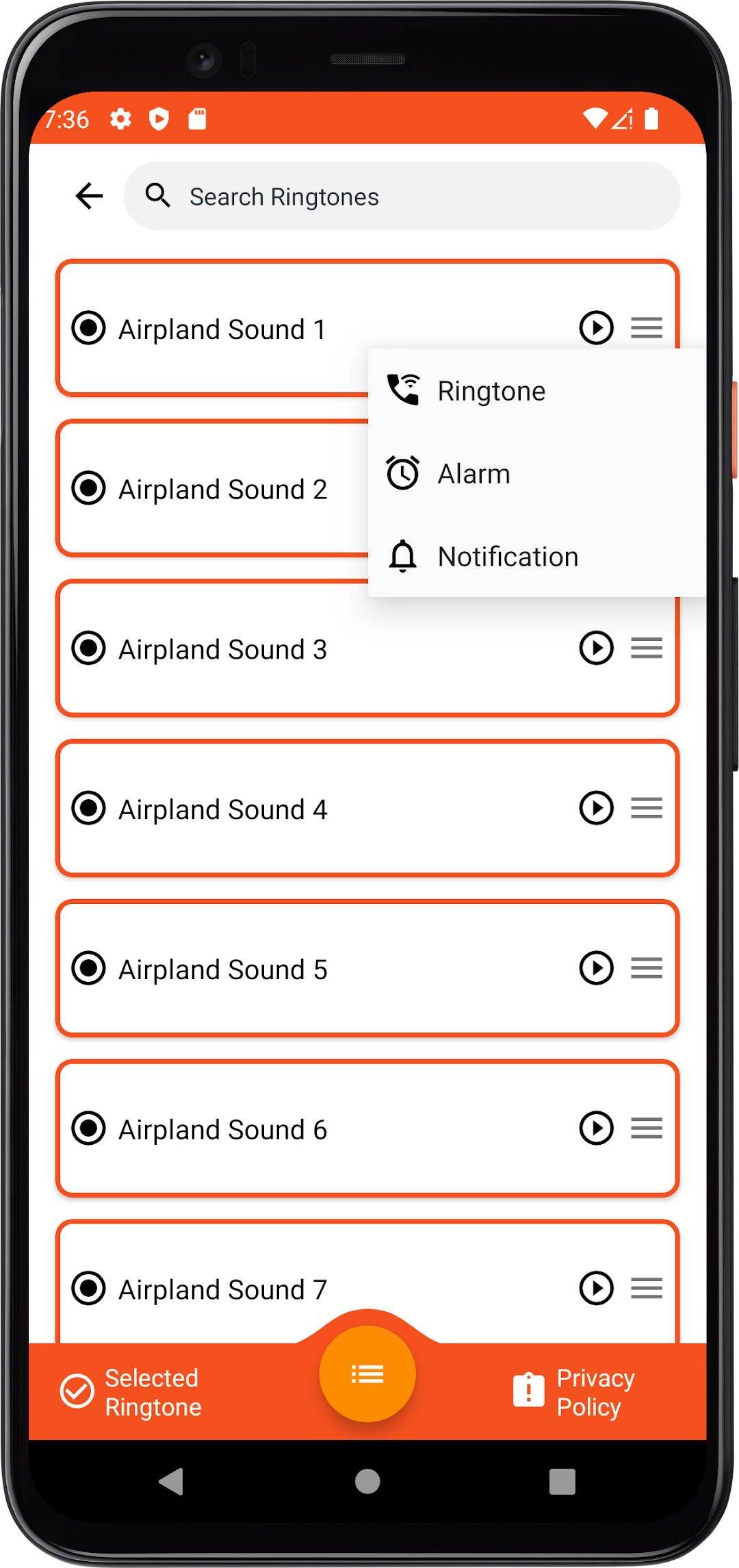Select the Airpland Sound 2 radio button
The width and height of the screenshot is (739, 1568).
point(89,488)
